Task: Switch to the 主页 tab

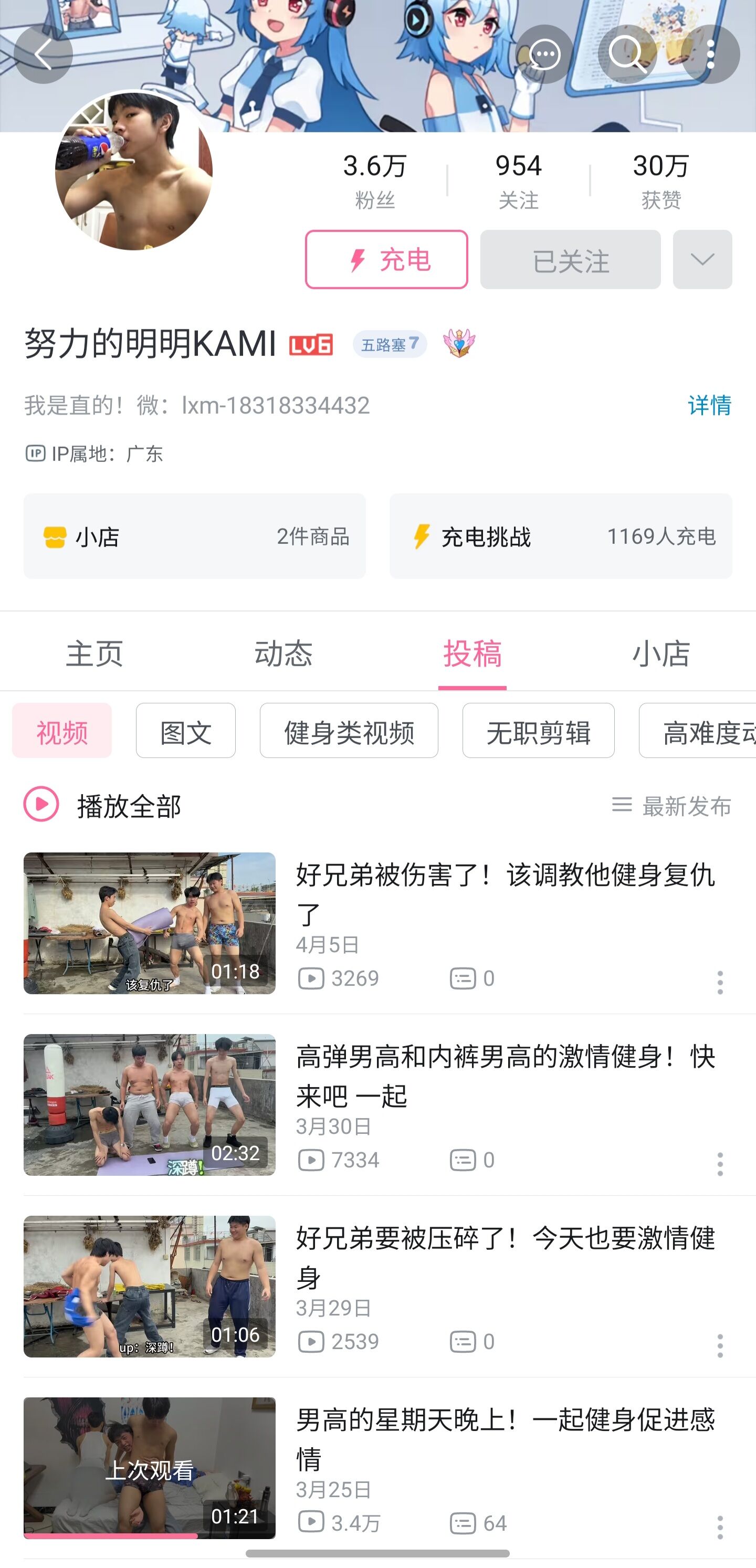Action: point(94,653)
